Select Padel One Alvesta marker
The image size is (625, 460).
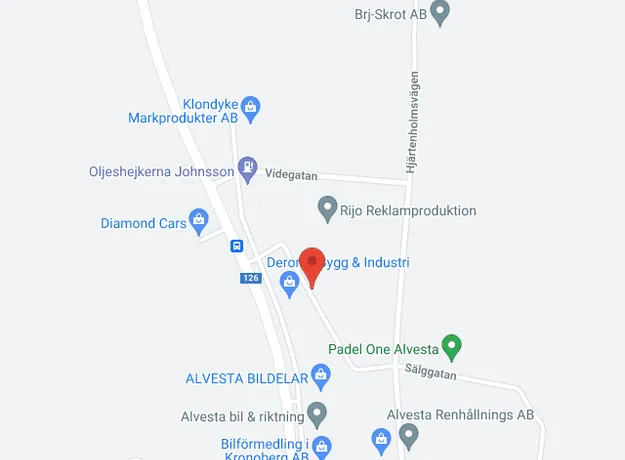(452, 349)
